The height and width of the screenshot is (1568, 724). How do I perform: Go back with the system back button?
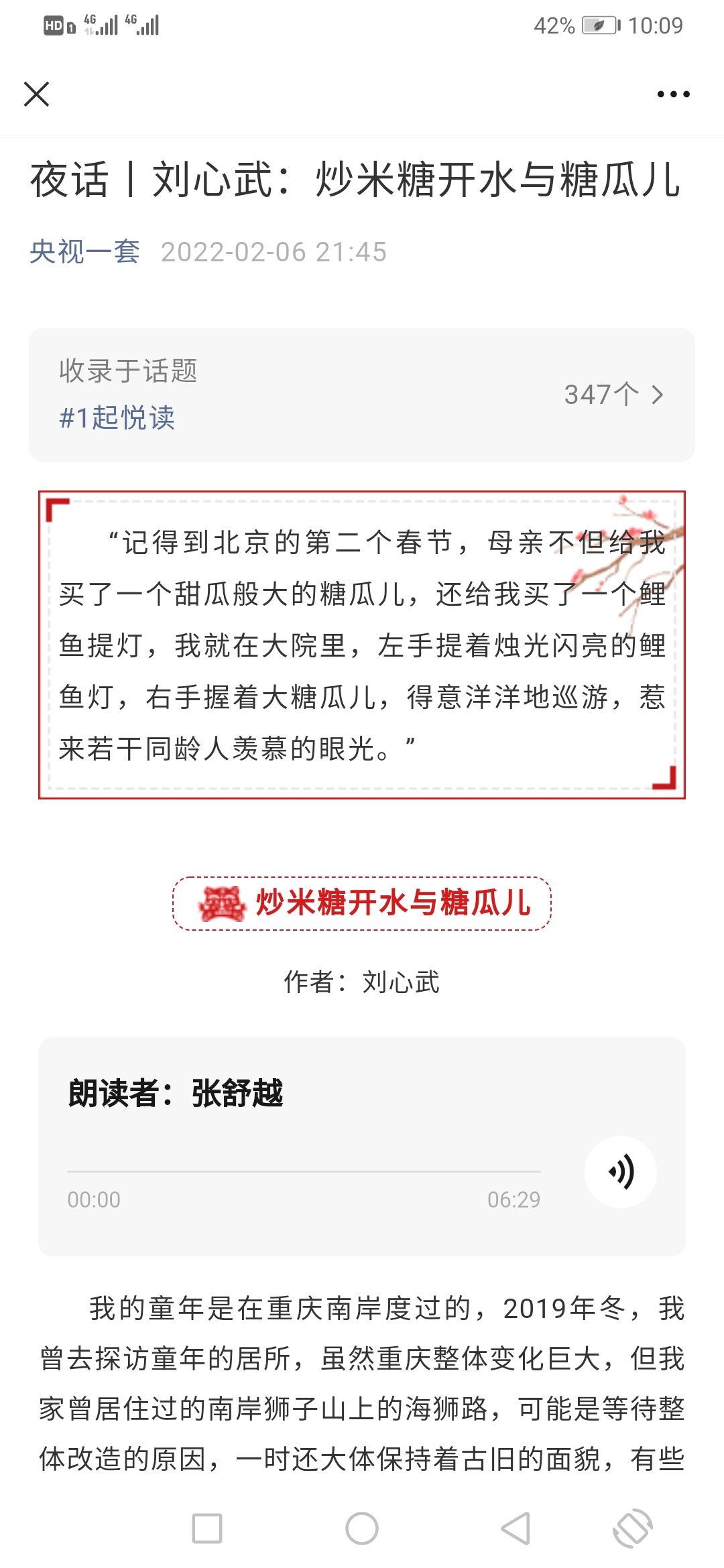point(516,1528)
